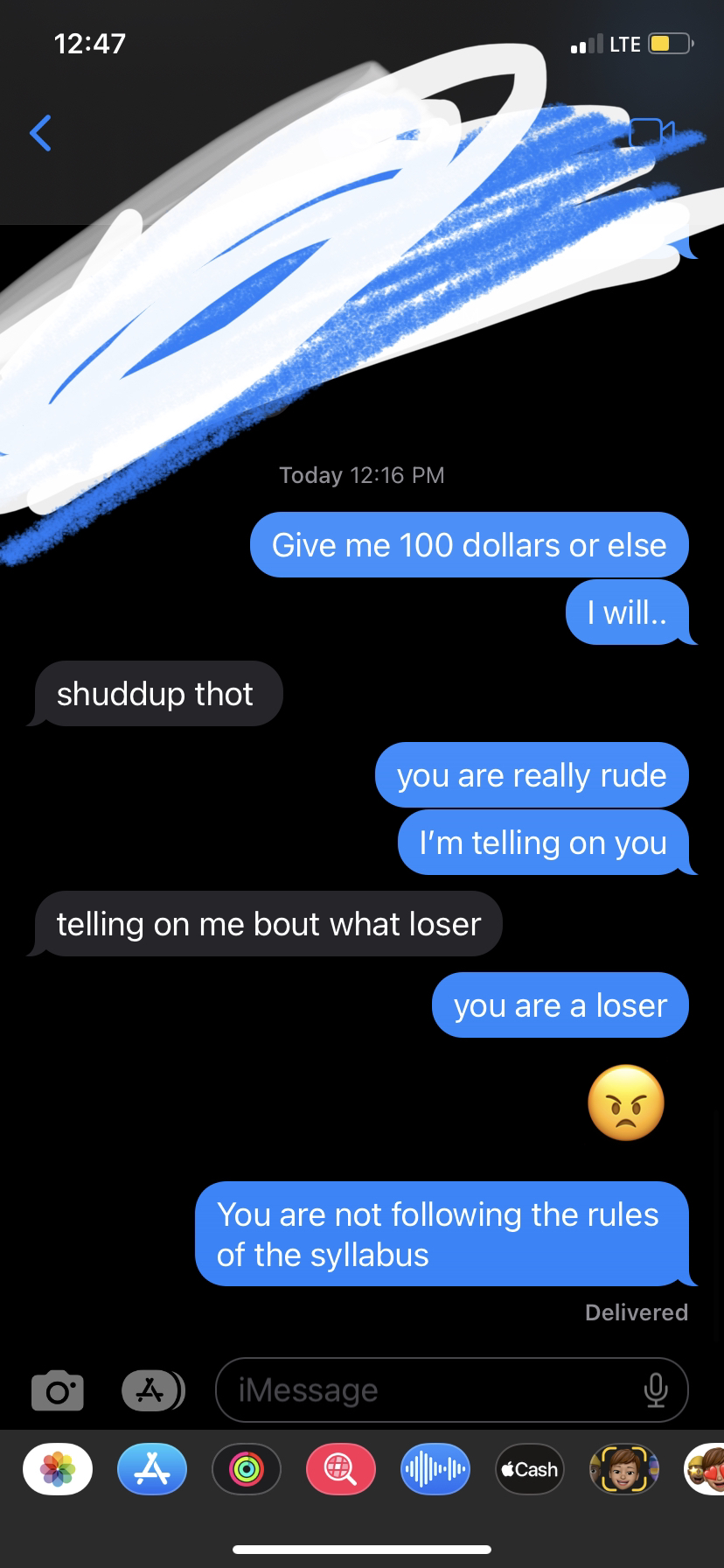Send money with Apple Cash
The width and height of the screenshot is (724, 1568).
[x=529, y=1468]
